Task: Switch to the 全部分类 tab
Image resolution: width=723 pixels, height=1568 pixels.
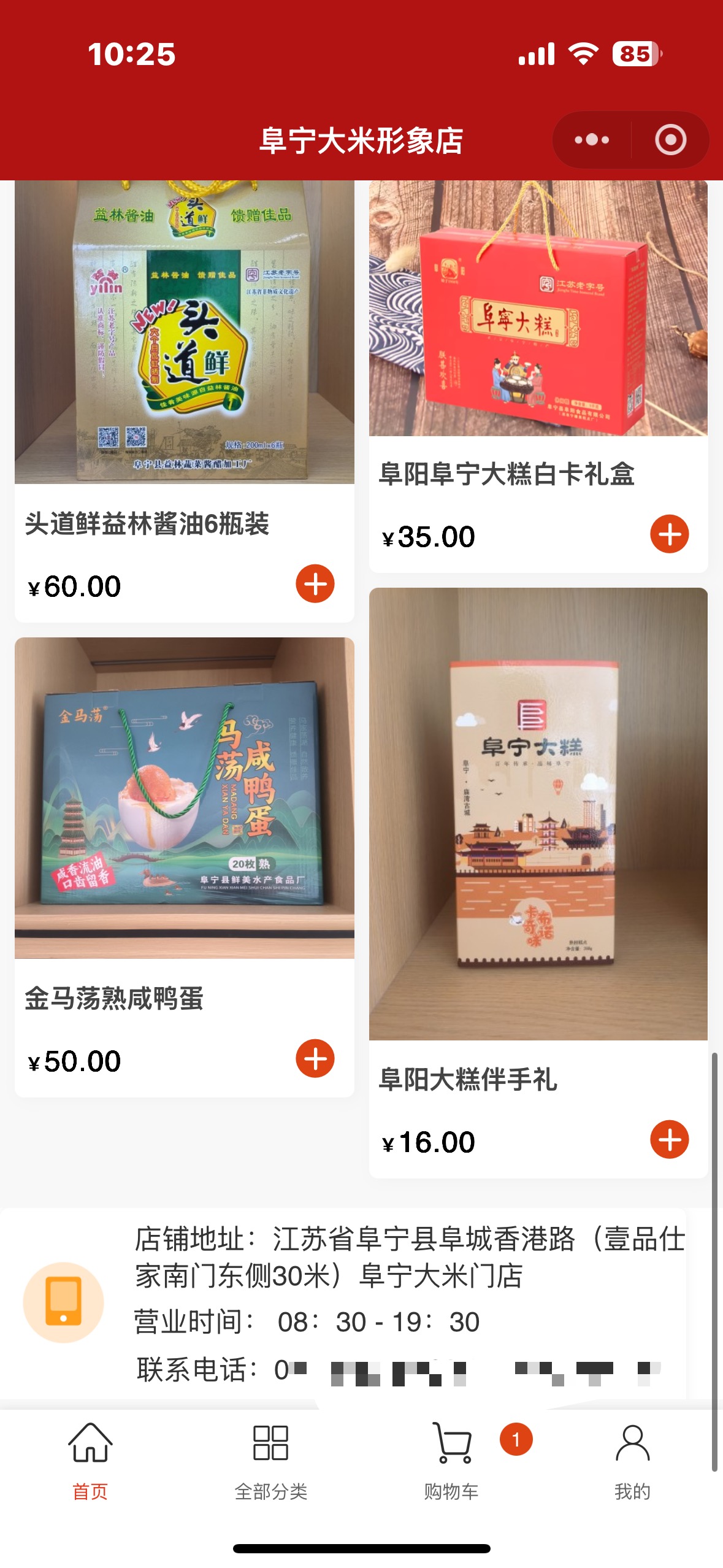Action: click(270, 1460)
